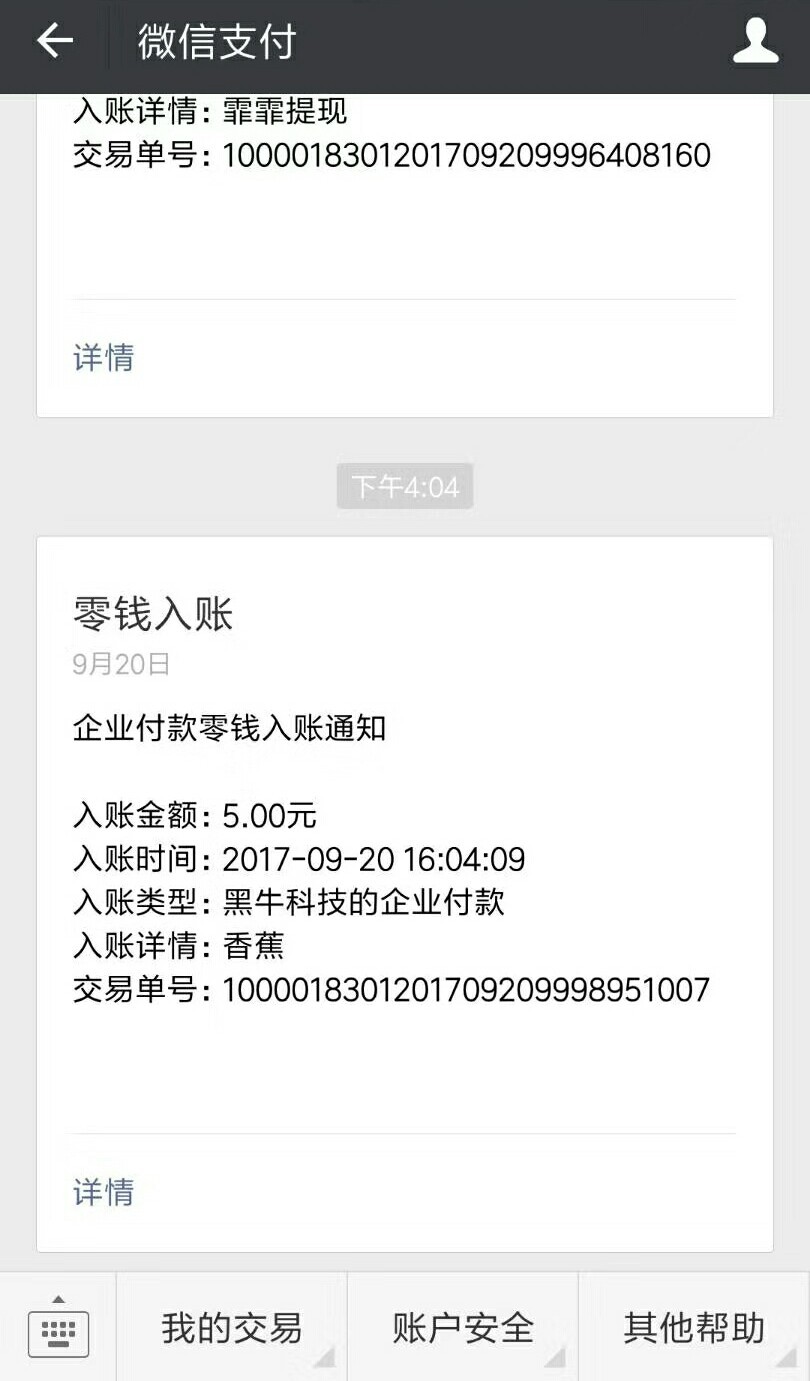Open 我的交易 menu at the bottom
The height and width of the screenshot is (1381, 810).
(x=231, y=1328)
